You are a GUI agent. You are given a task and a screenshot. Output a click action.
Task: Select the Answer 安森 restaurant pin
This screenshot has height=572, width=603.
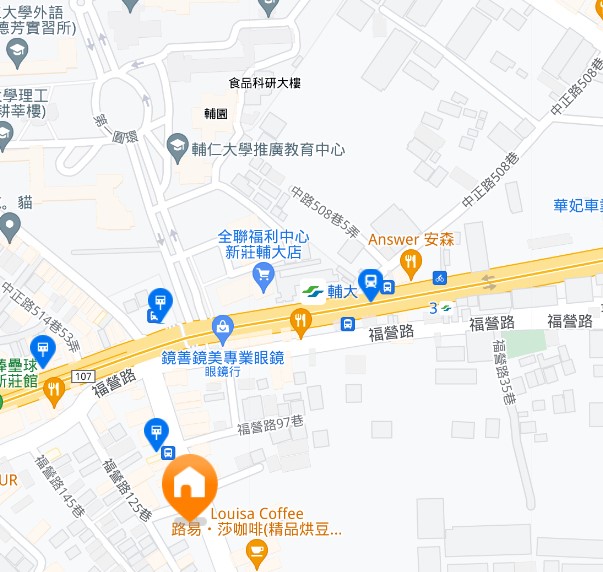click(x=410, y=261)
